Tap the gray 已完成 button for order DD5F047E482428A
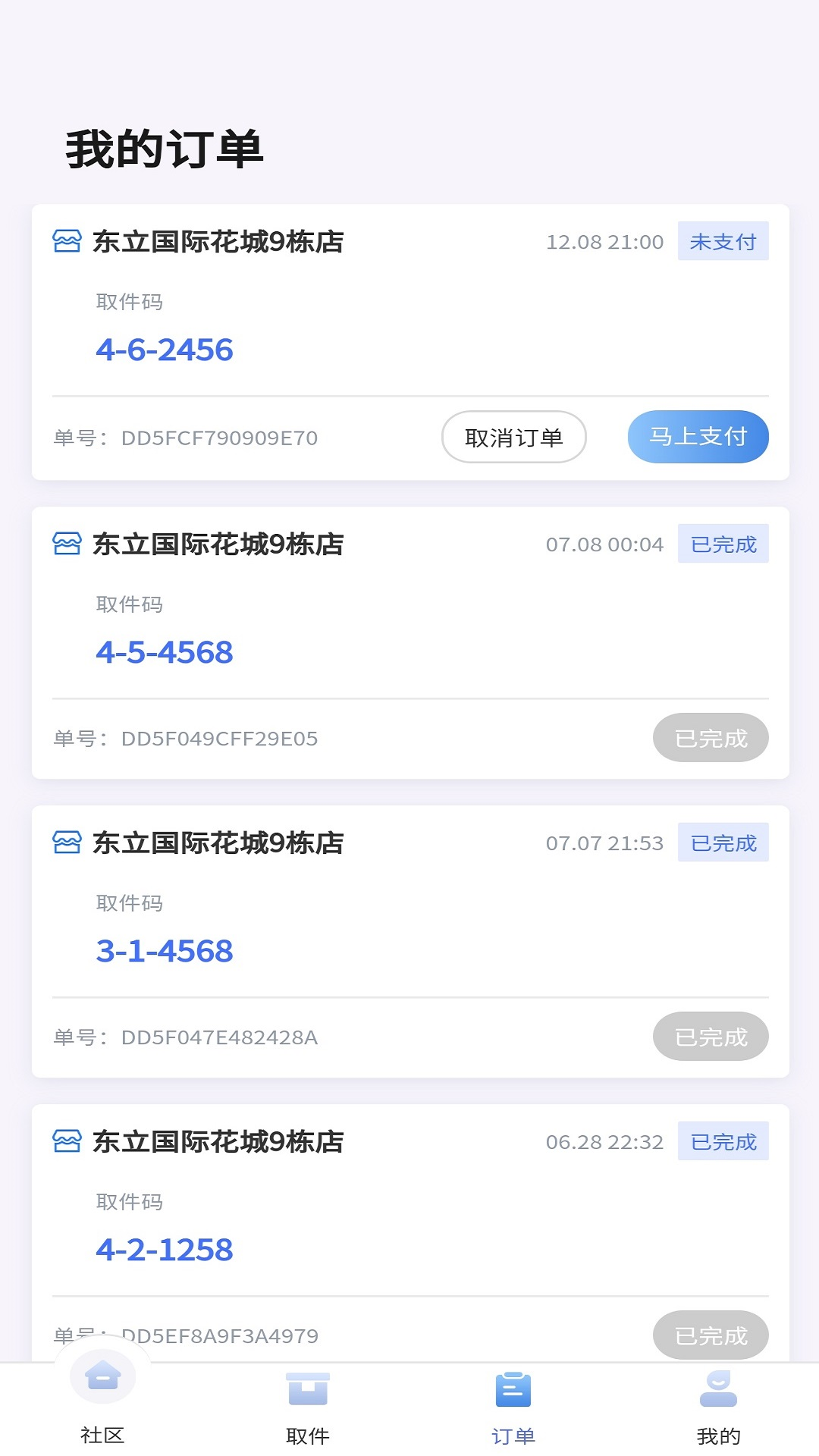Viewport: 819px width, 1456px height. pos(711,1037)
